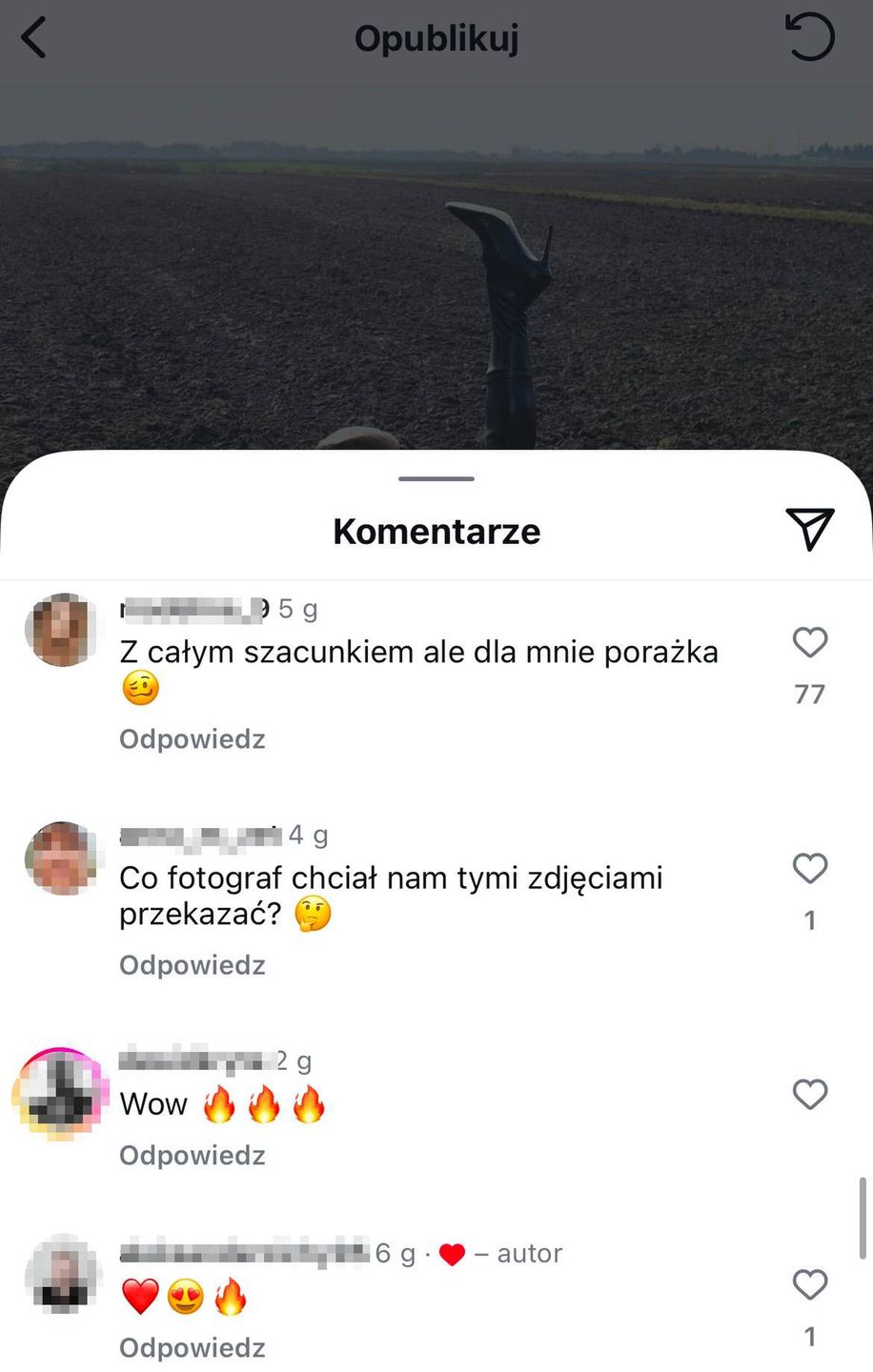The height and width of the screenshot is (1372, 873).
Task: Open profile picture of 'porażka' commenter
Action: coord(62,630)
